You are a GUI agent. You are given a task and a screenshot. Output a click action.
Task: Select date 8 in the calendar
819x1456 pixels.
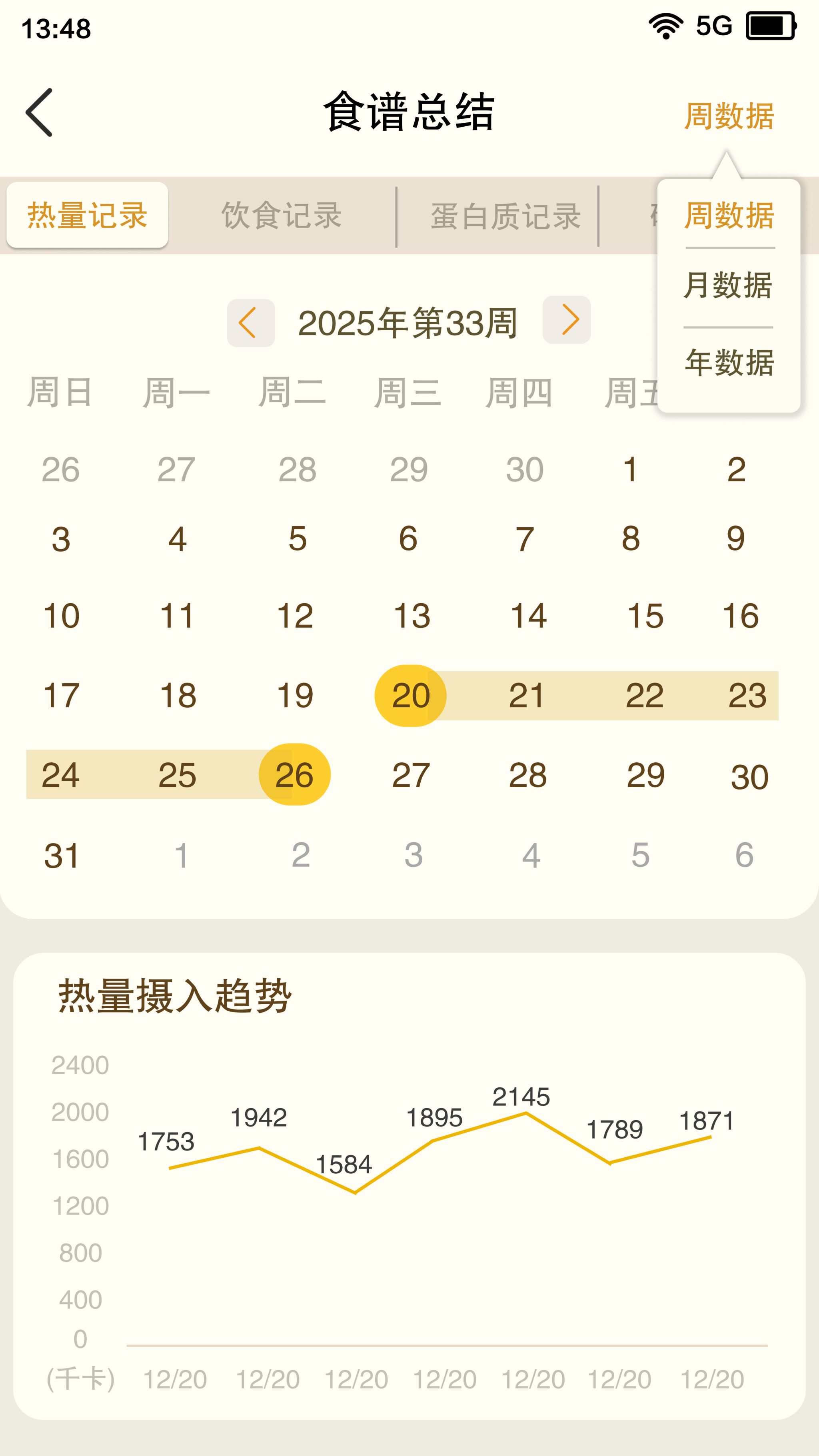[631, 538]
